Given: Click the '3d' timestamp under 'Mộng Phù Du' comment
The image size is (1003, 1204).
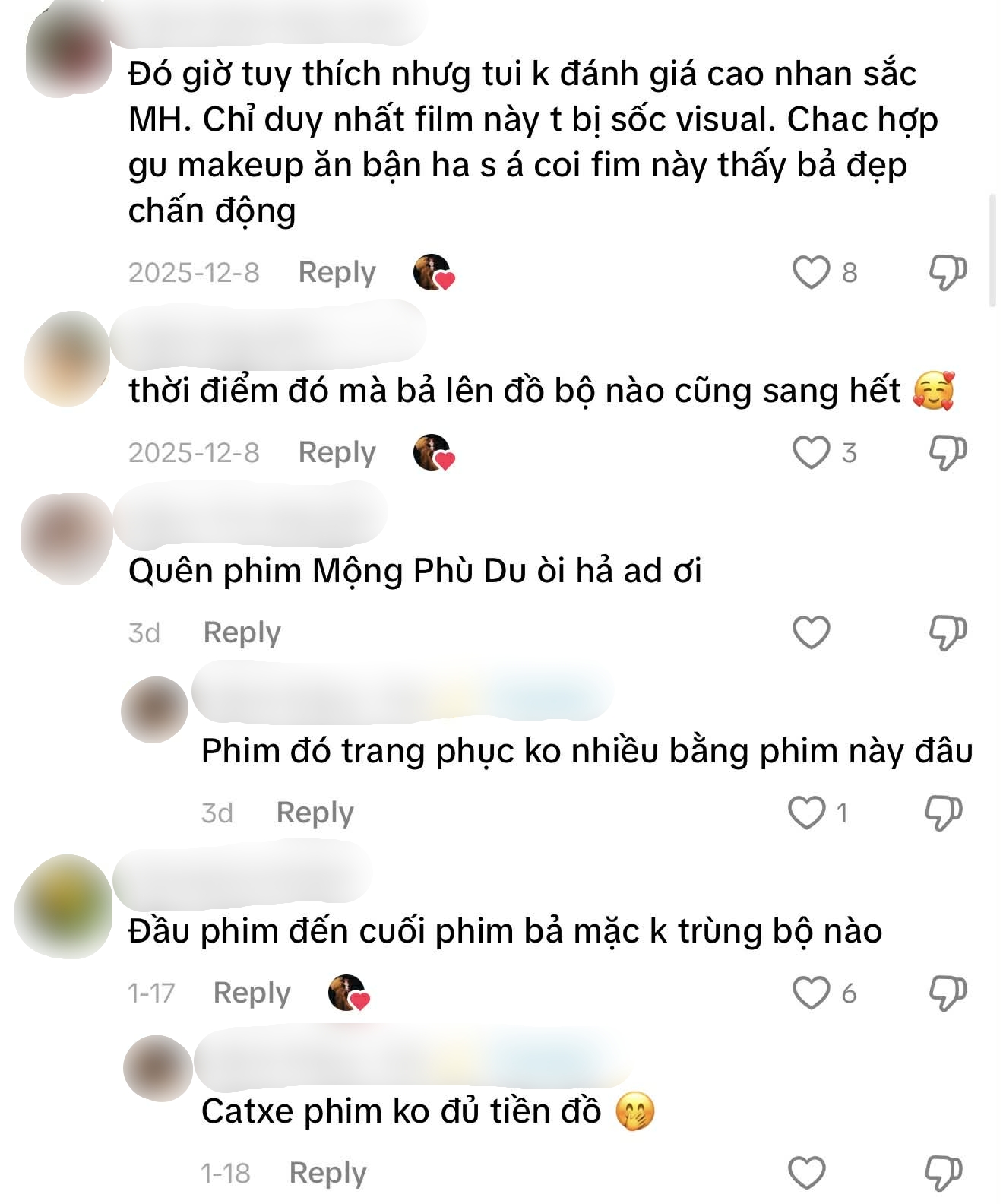Looking at the screenshot, I should pos(143,631).
